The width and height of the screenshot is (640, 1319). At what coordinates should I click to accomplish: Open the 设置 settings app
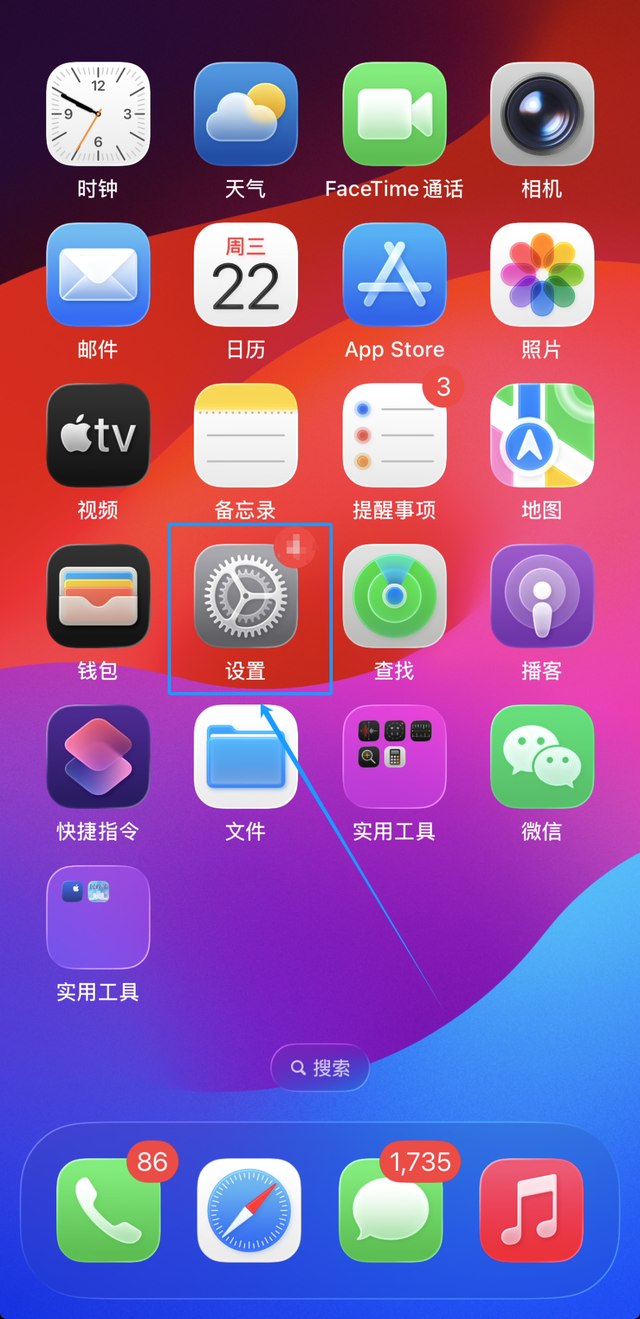pos(246,596)
